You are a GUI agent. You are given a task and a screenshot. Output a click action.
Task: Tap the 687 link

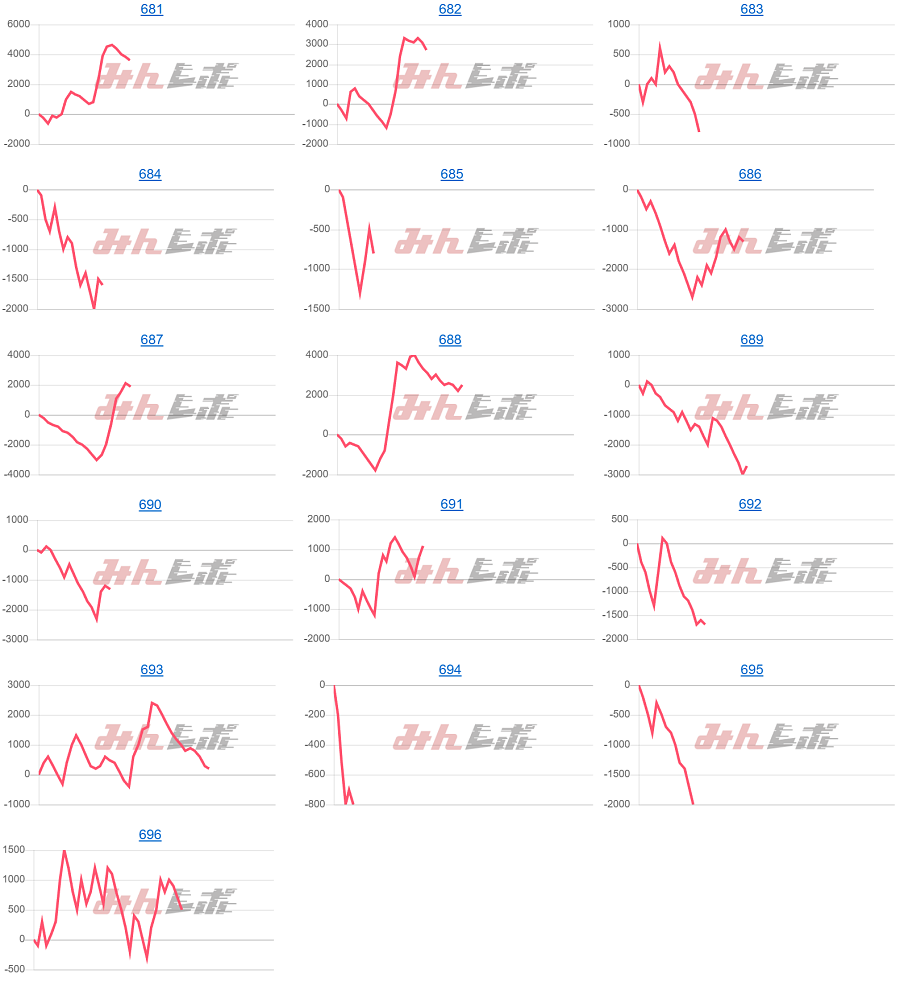151,340
